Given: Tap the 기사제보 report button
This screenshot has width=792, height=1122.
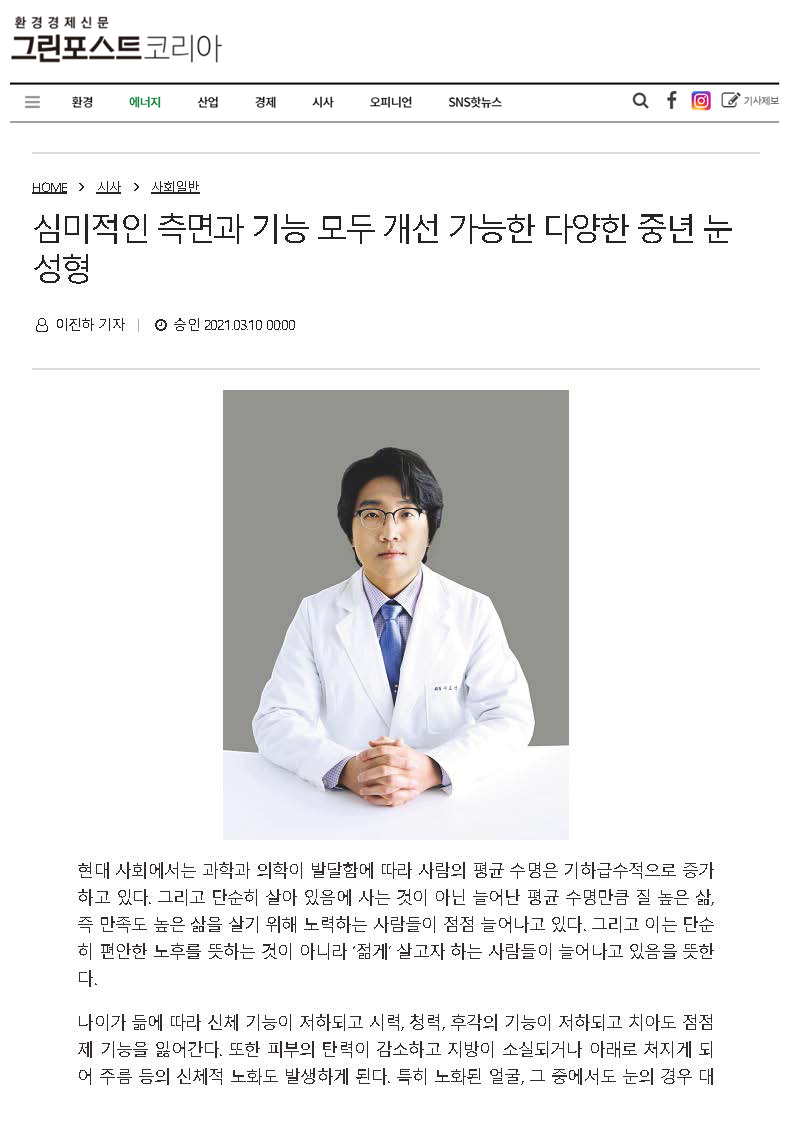Looking at the screenshot, I should [x=750, y=100].
